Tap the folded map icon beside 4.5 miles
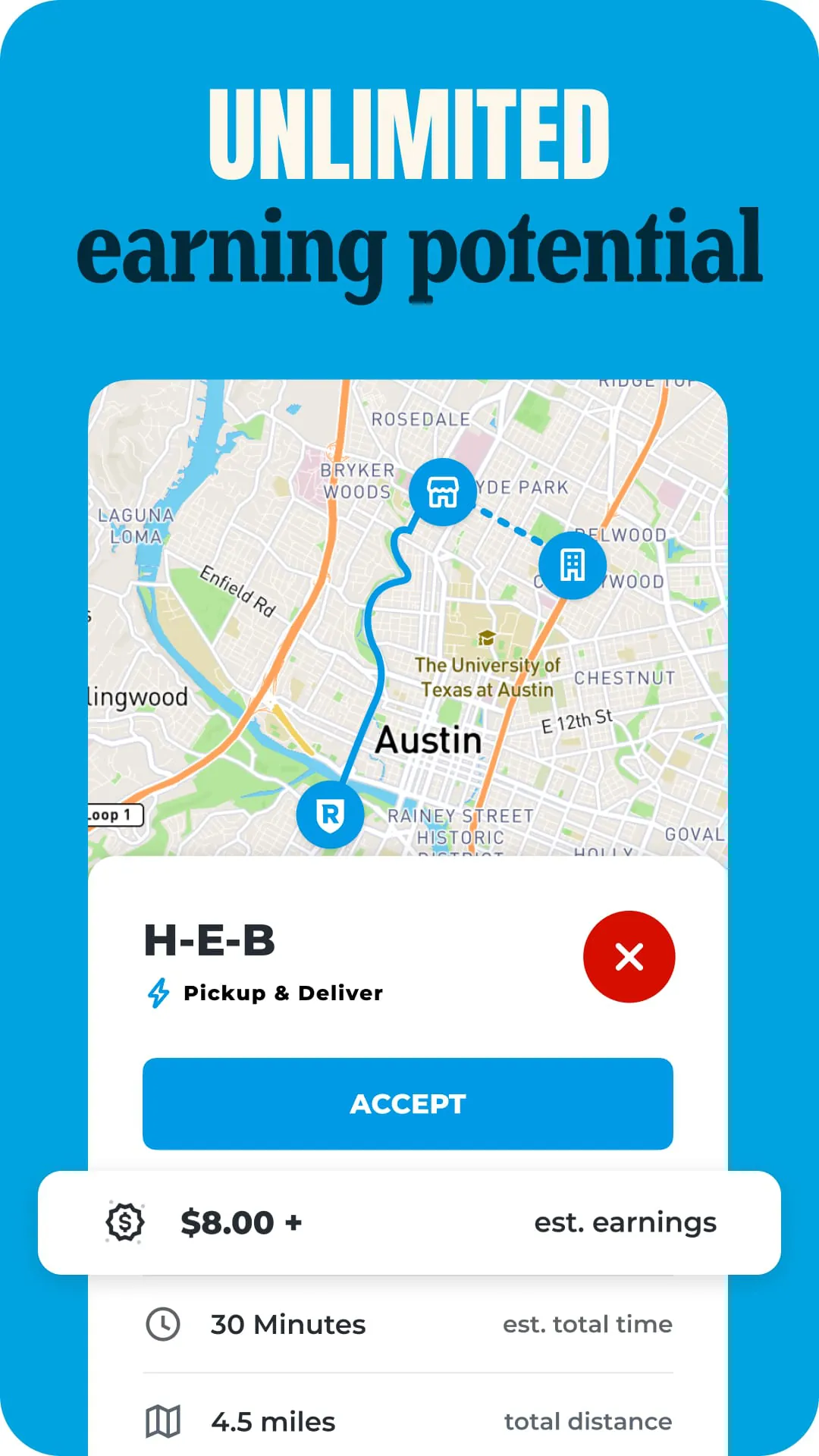819x1456 pixels. pyautogui.click(x=163, y=1421)
